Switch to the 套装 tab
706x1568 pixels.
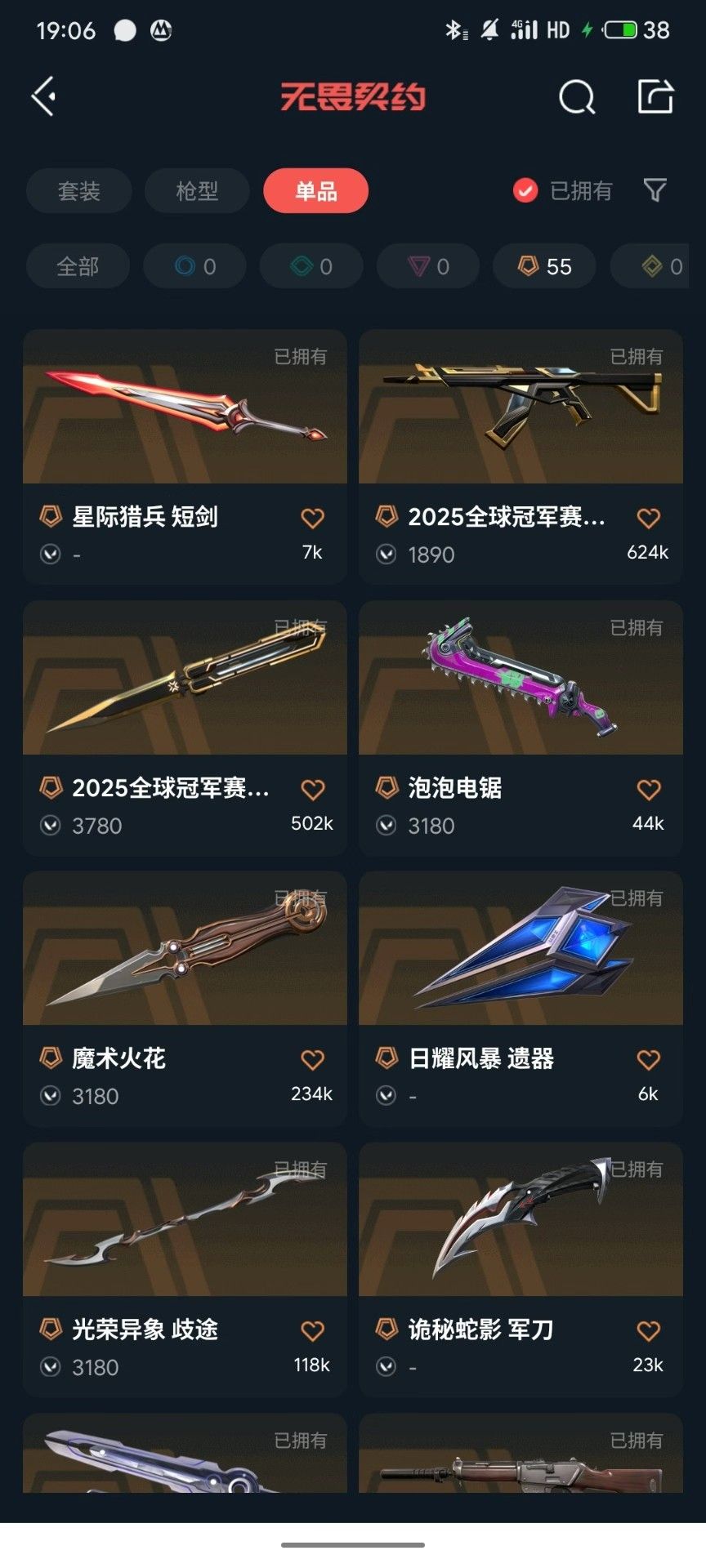[x=78, y=191]
